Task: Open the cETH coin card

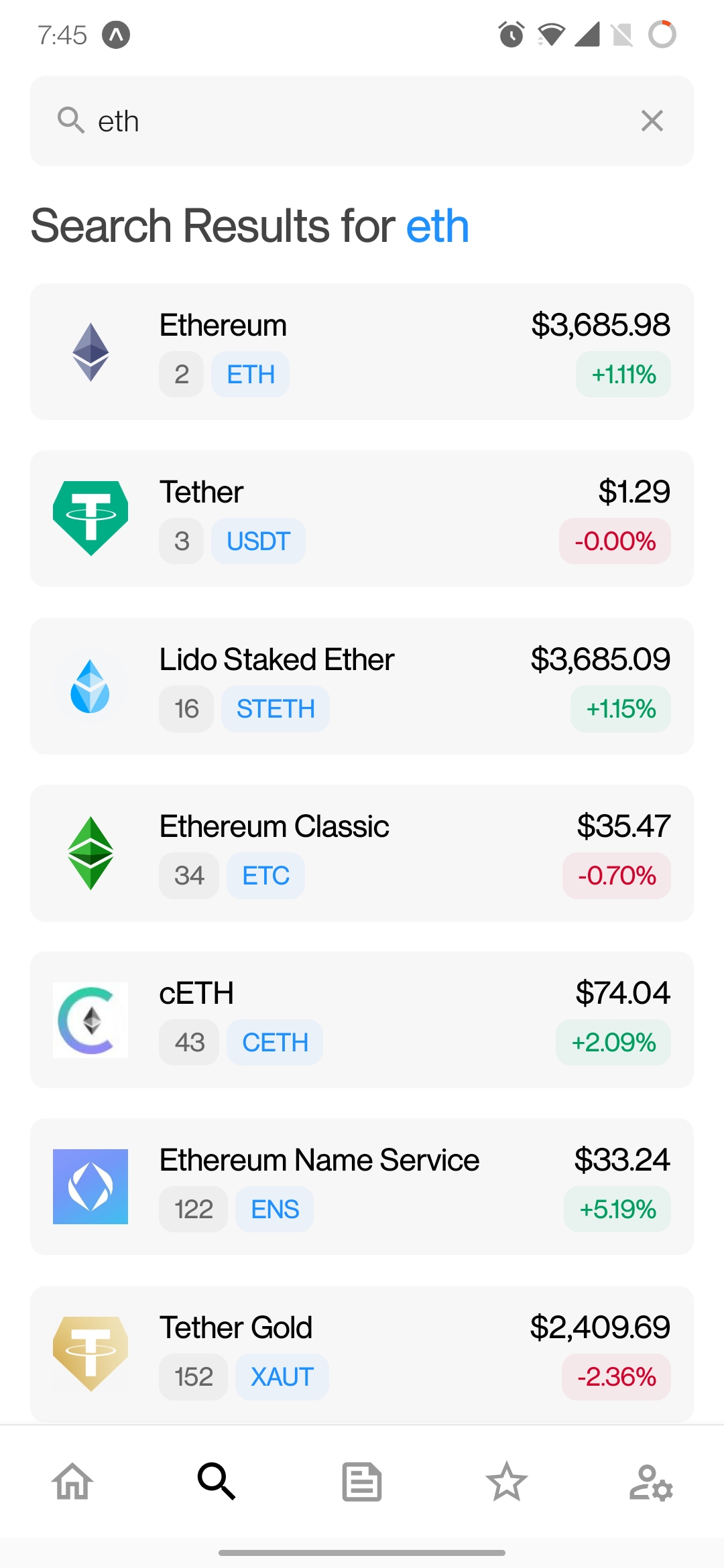Action: point(362,1020)
